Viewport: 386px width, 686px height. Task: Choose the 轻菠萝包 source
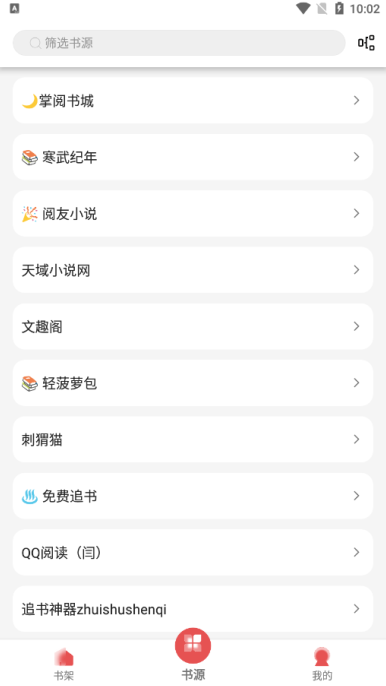[x=193, y=383]
